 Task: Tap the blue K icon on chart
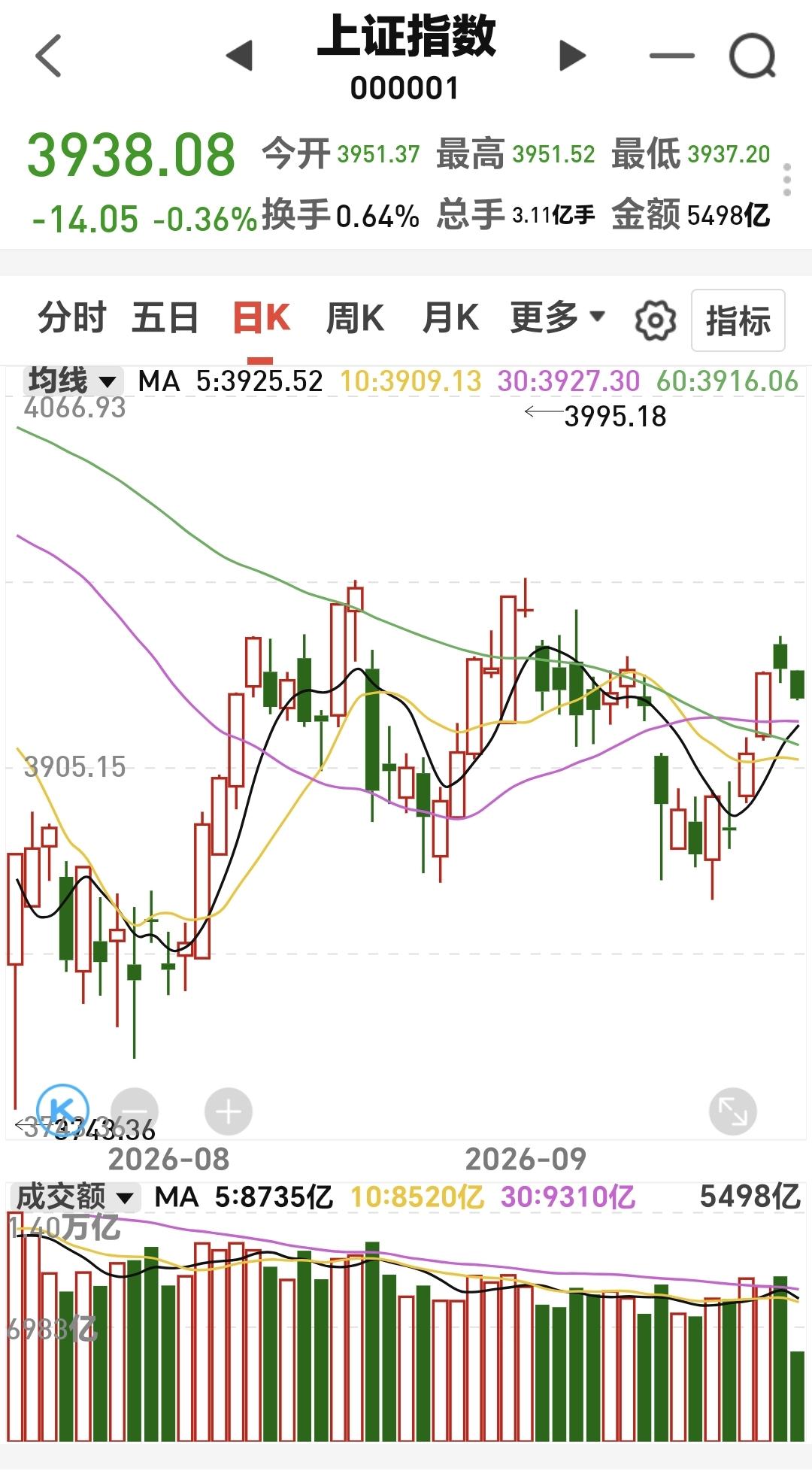click(x=63, y=1110)
